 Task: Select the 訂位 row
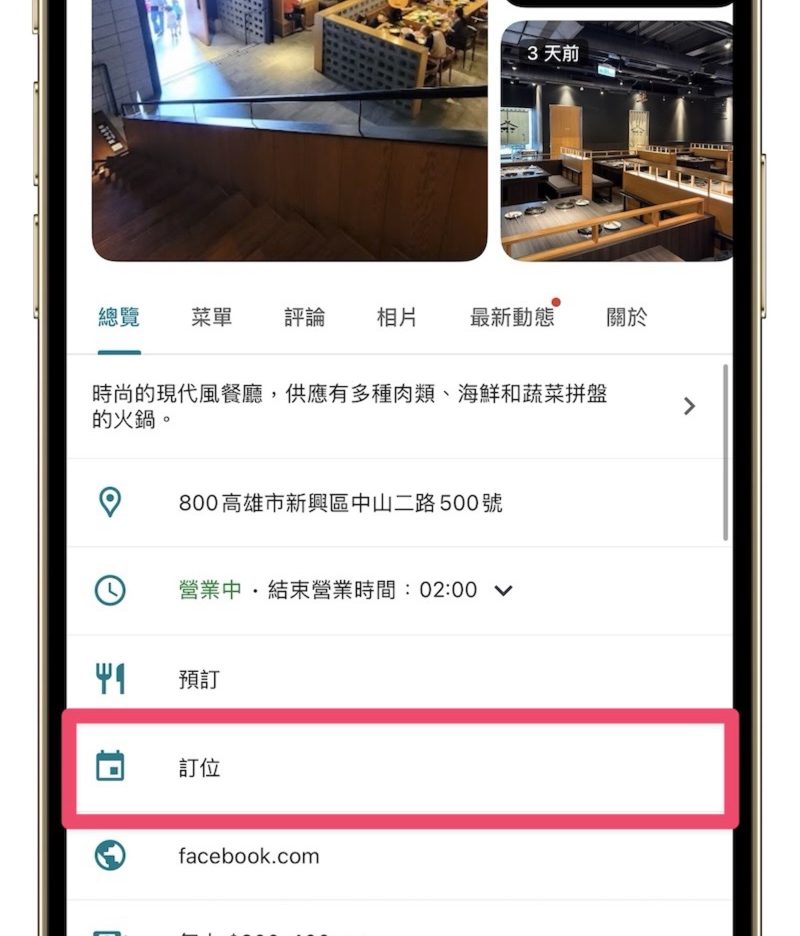[400, 768]
